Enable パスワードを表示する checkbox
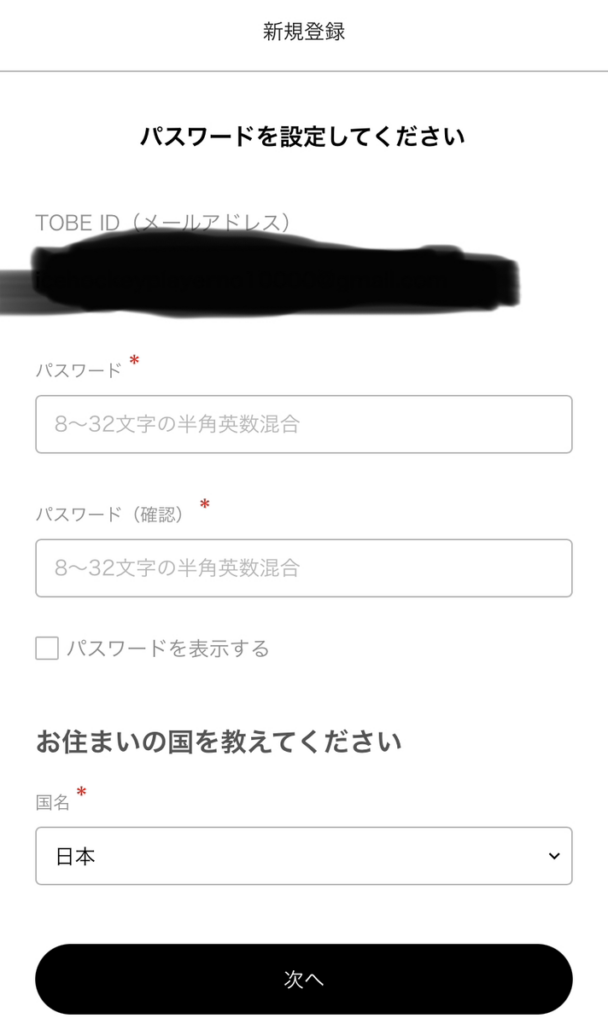 pos(47,649)
